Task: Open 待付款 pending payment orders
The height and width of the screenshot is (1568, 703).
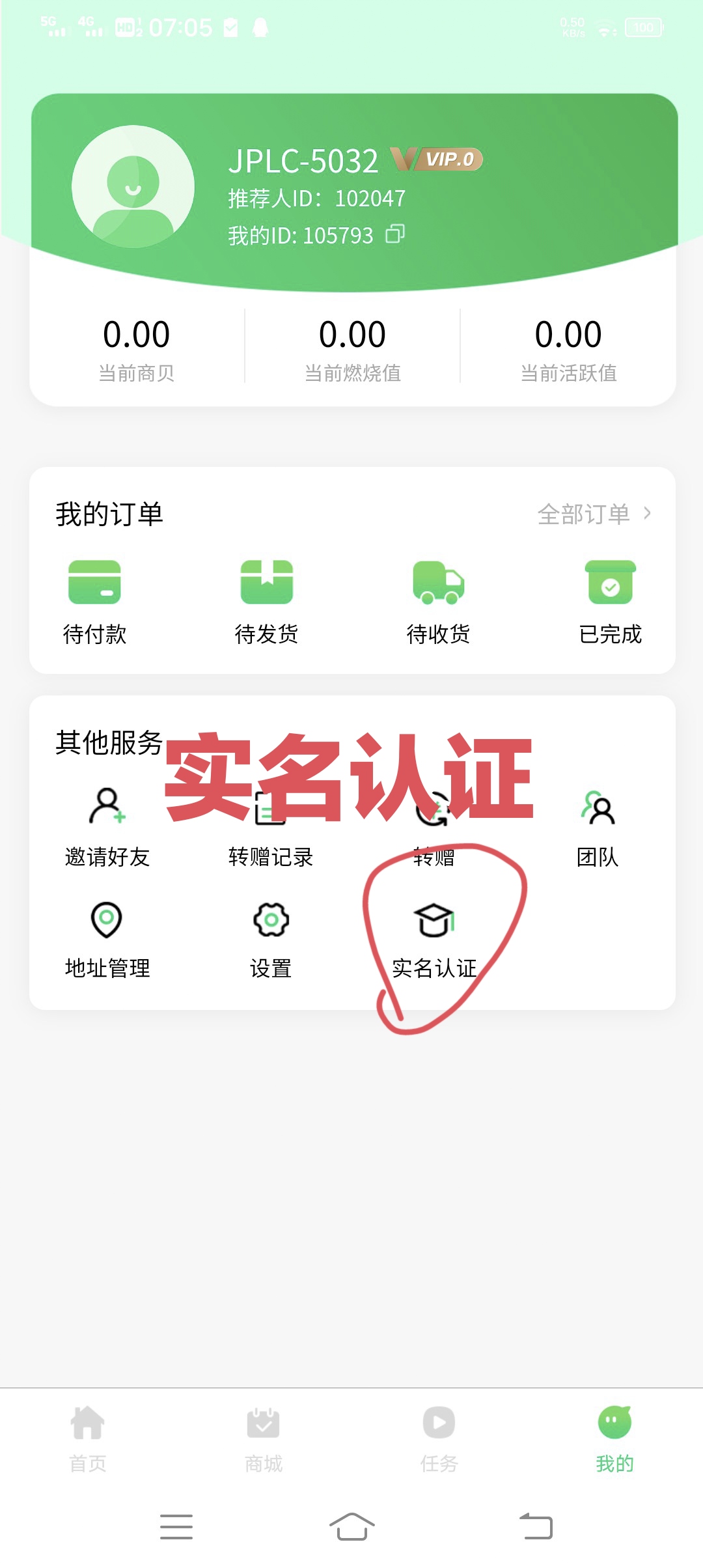Action: pos(94,602)
